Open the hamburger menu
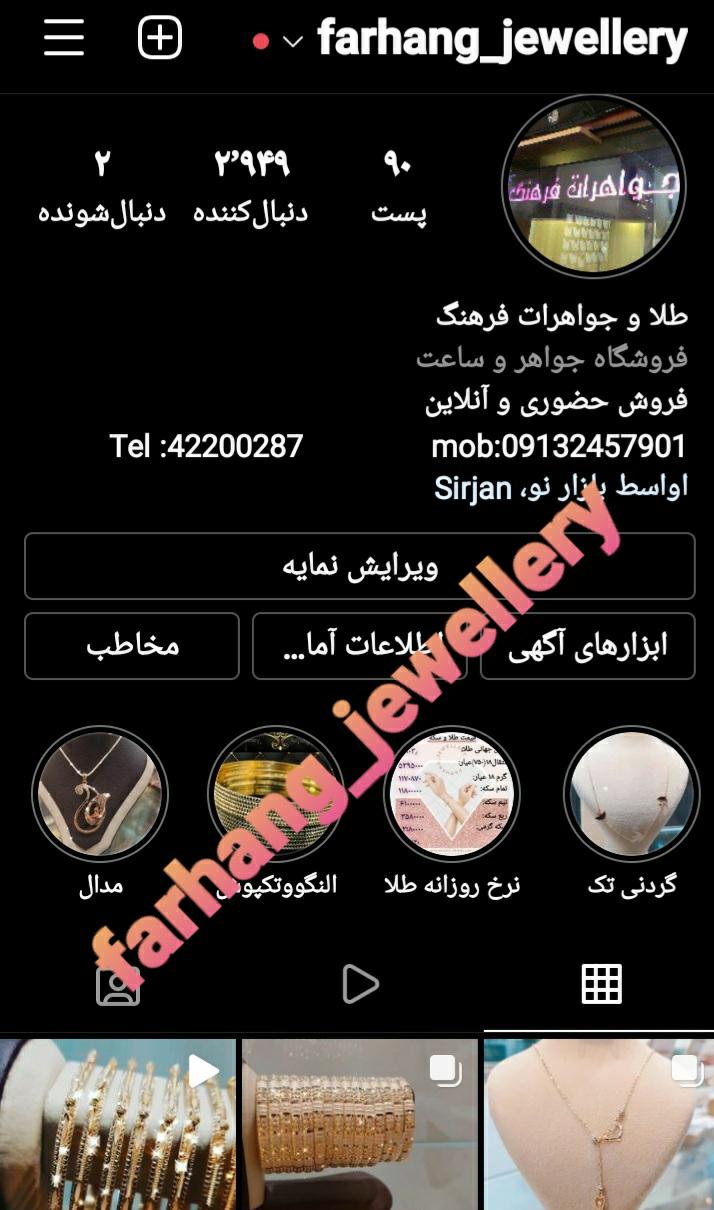Screen dimensions: 714x1210 tap(64, 39)
